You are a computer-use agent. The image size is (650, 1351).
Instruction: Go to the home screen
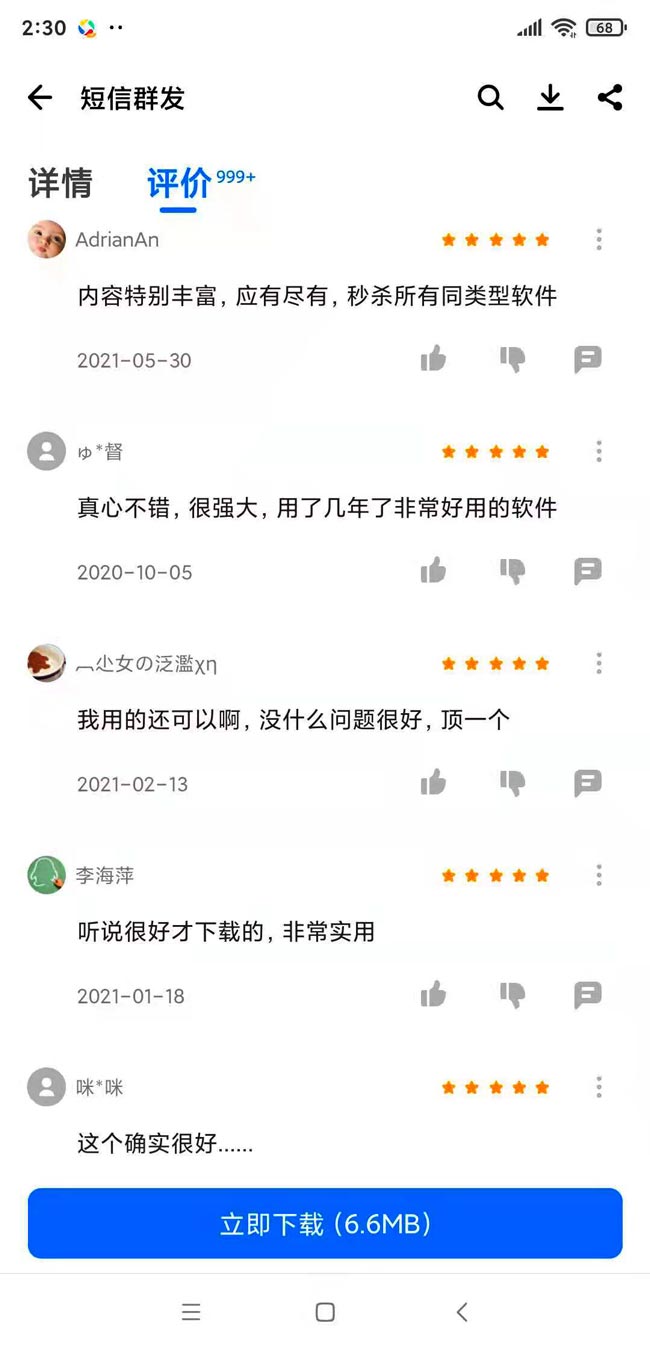pyautogui.click(x=325, y=1313)
